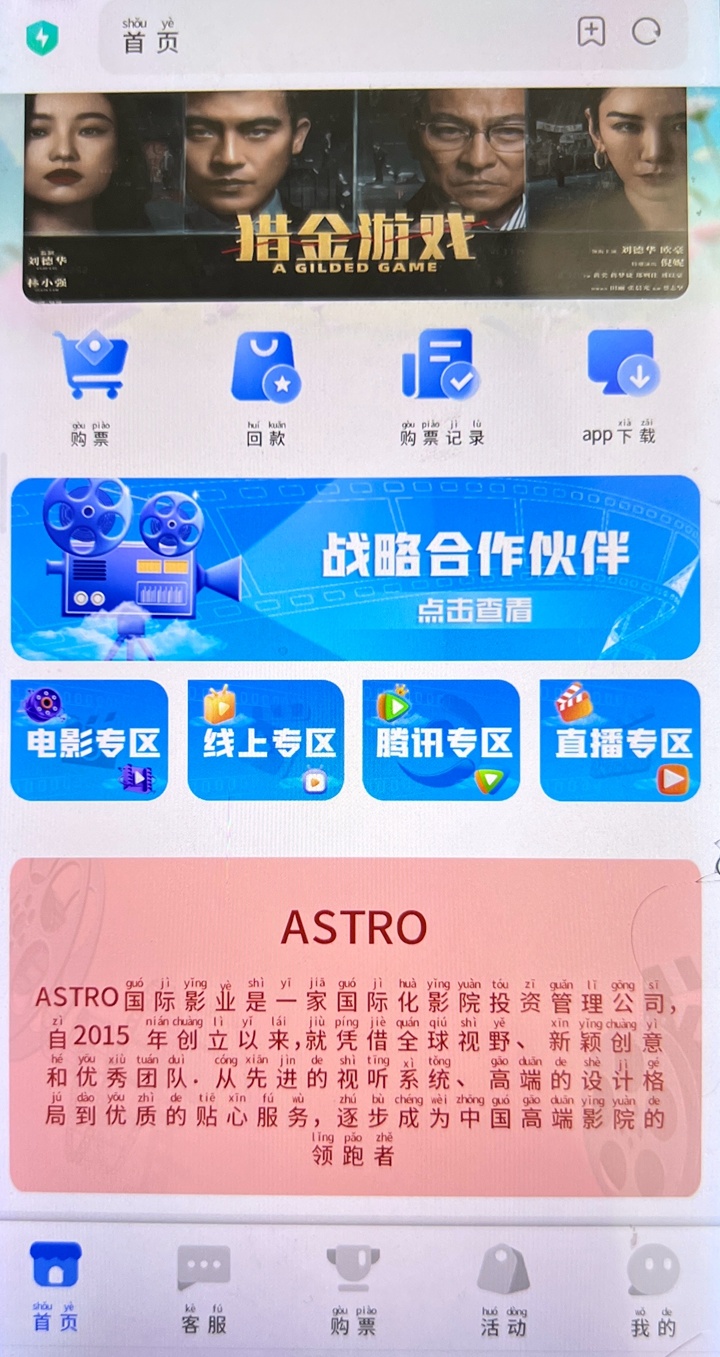Enter the 腾讯专区 section
Viewport: 720px width, 1357px height.
click(441, 740)
